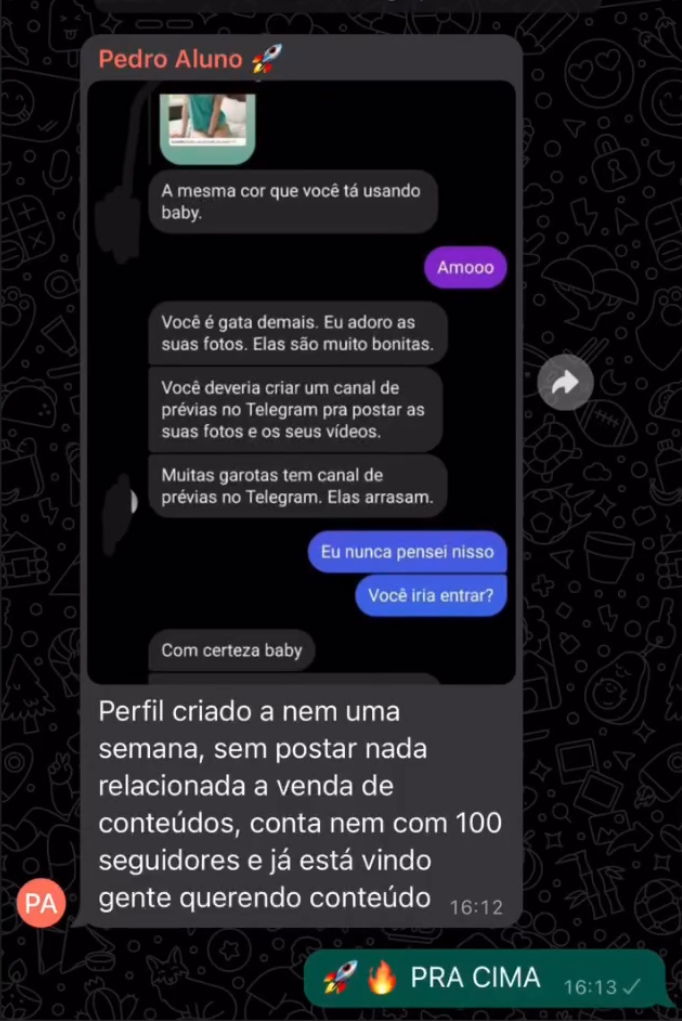
Task: Open the PA profile avatar
Action: (42, 904)
